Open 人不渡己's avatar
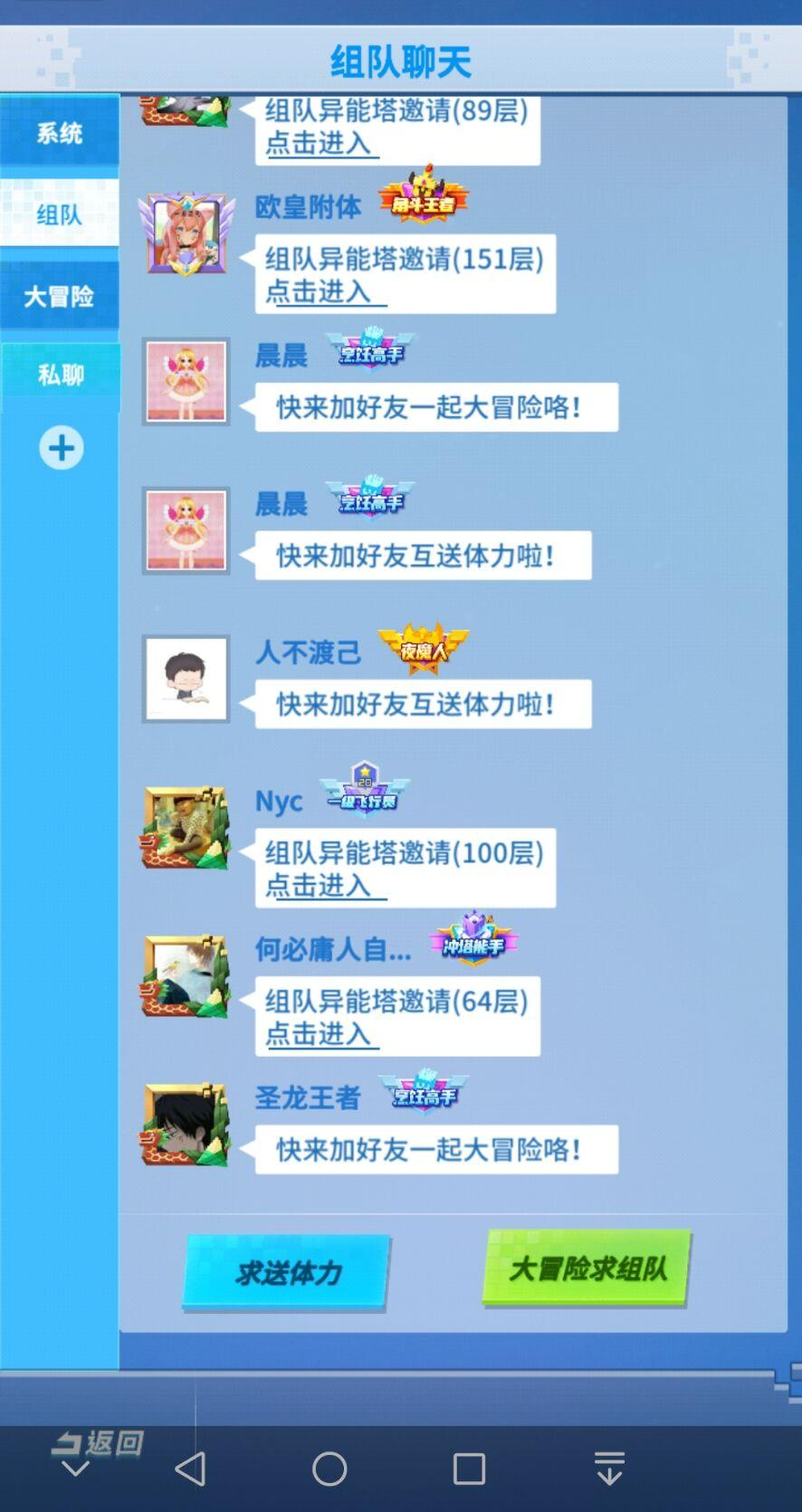This screenshot has height=1512, width=802. (186, 679)
